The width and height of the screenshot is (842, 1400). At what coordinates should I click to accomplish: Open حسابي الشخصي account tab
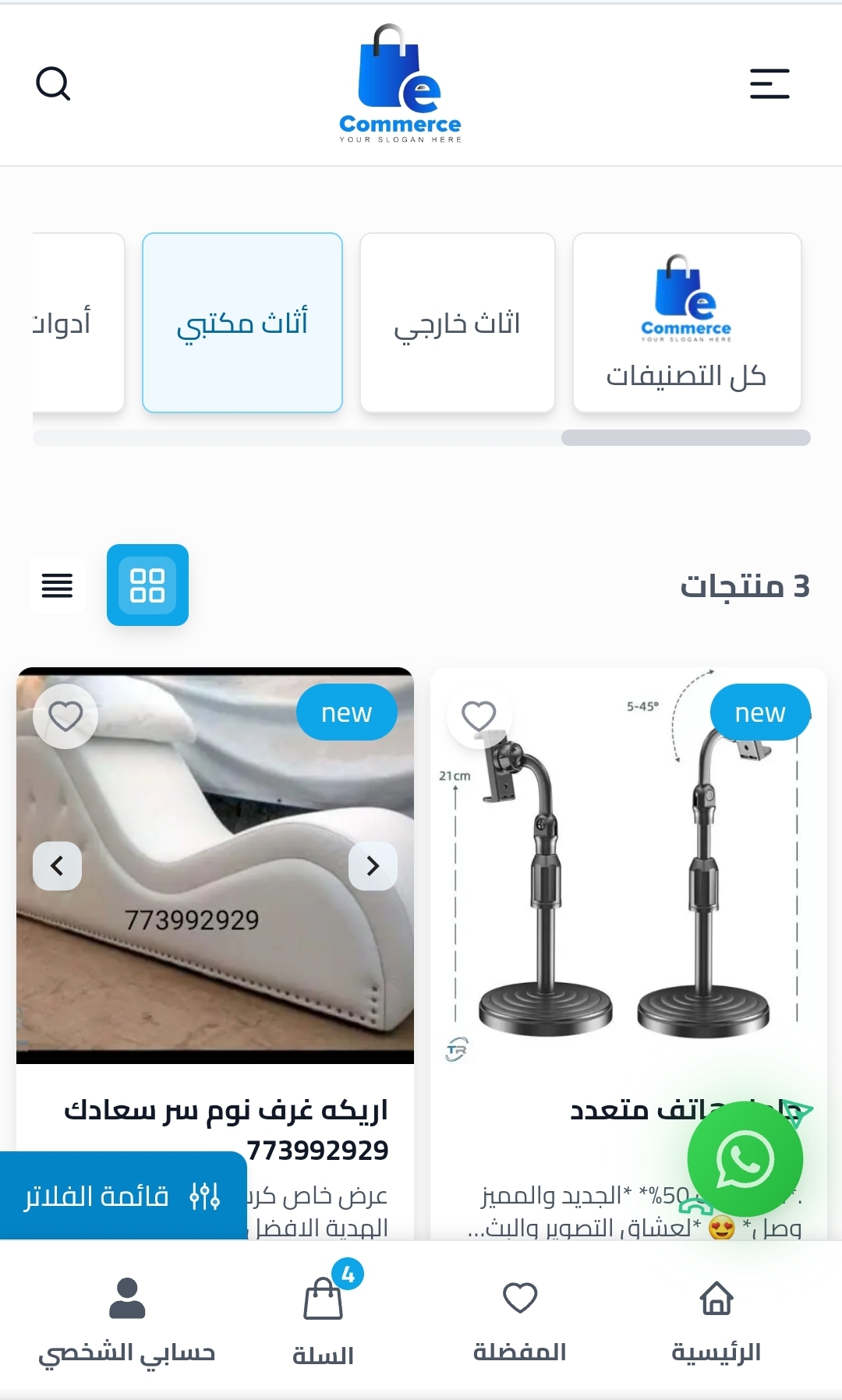[x=127, y=1319]
